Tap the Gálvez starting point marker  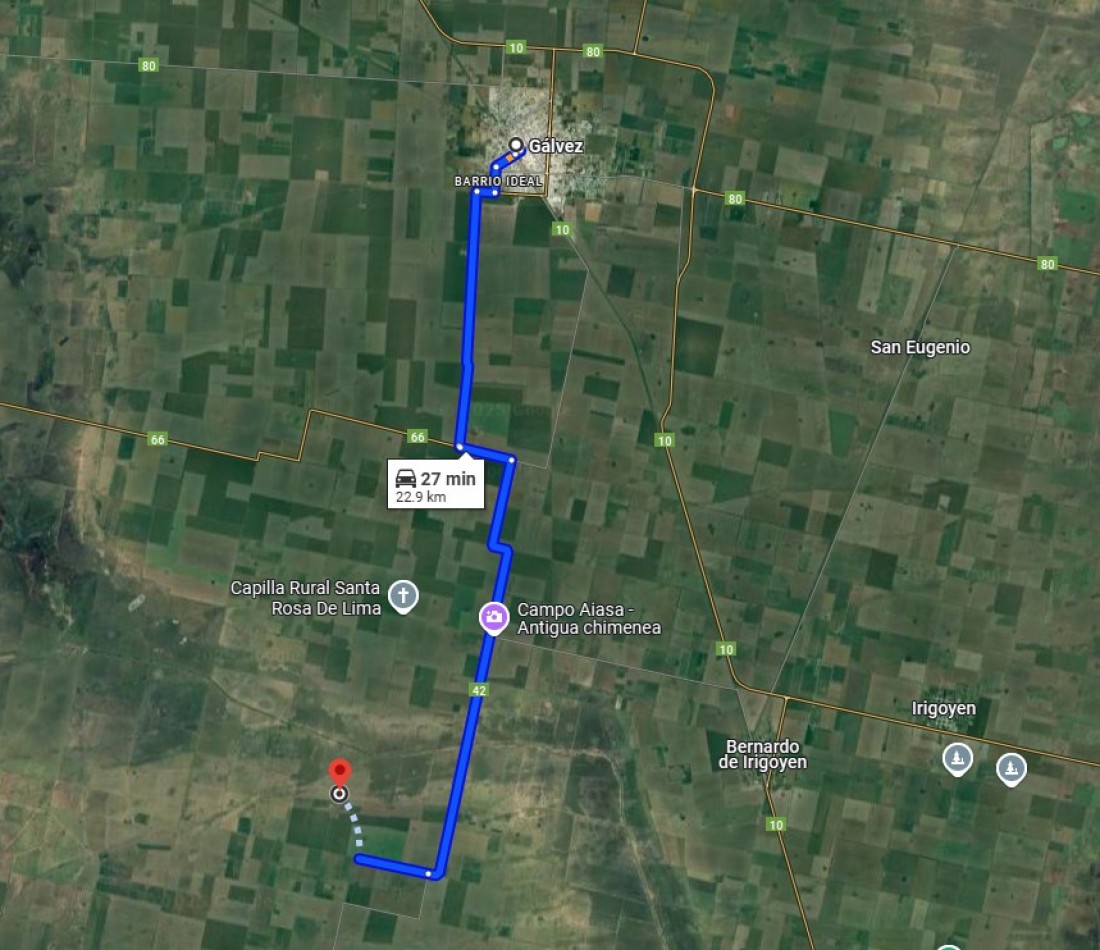[516, 145]
